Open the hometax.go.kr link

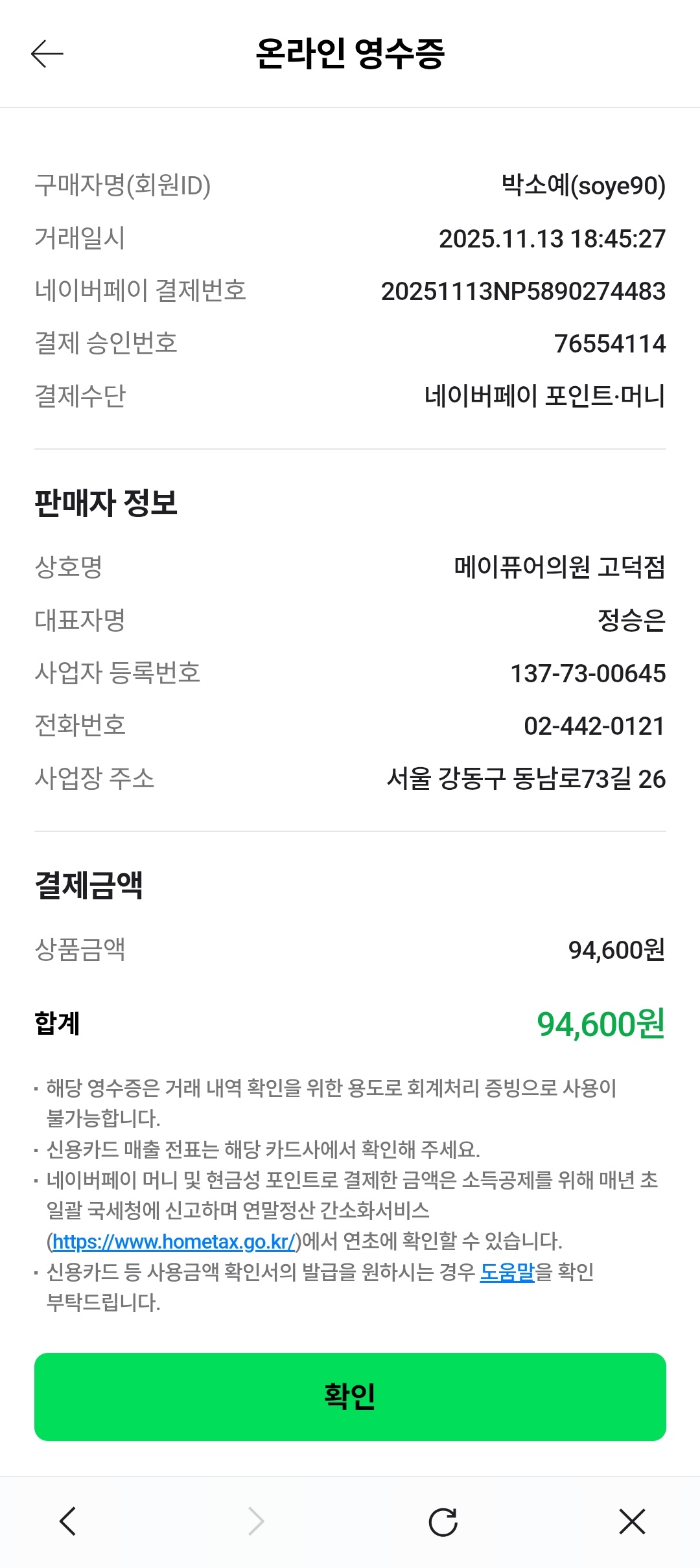pos(174,1241)
